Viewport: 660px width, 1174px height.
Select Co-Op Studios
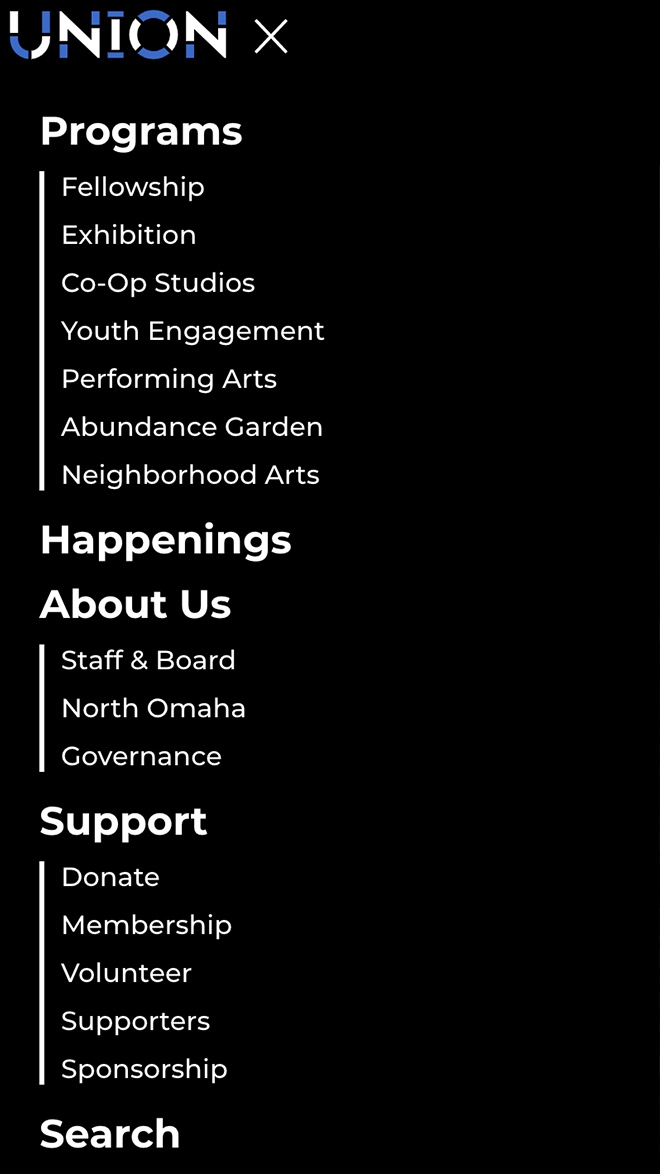tap(158, 283)
